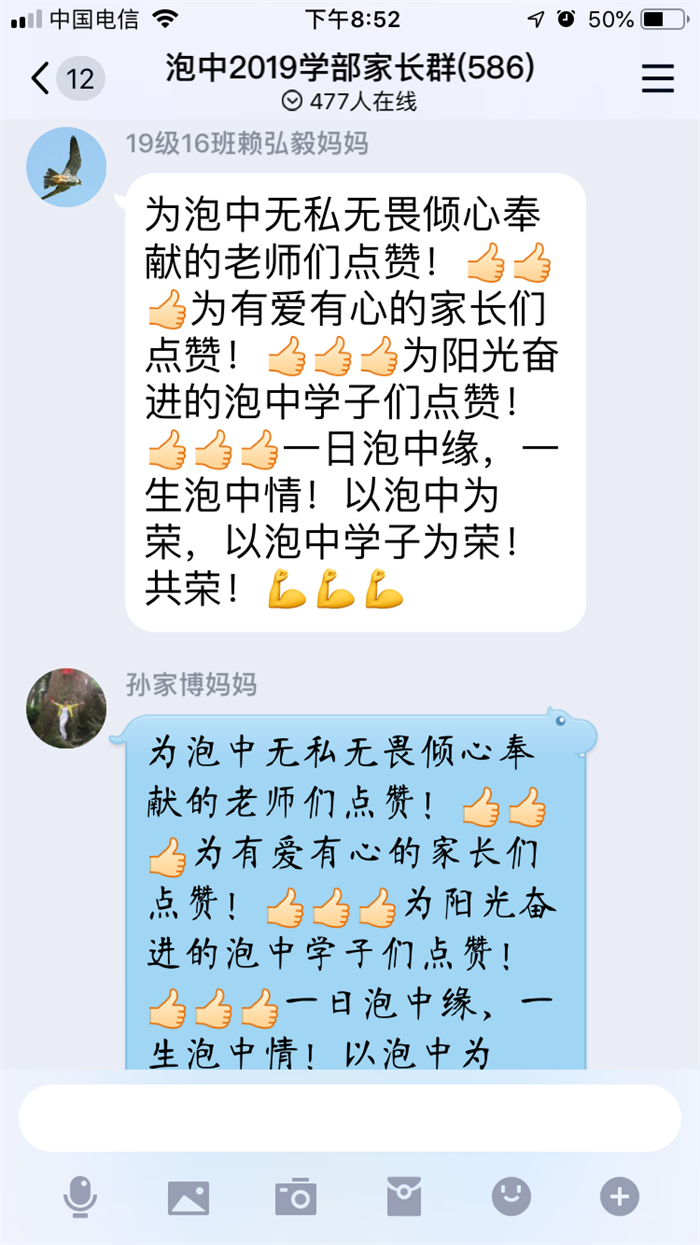The height and width of the screenshot is (1245, 700).
Task: Open the camera to take a photo
Action: coord(296,1196)
